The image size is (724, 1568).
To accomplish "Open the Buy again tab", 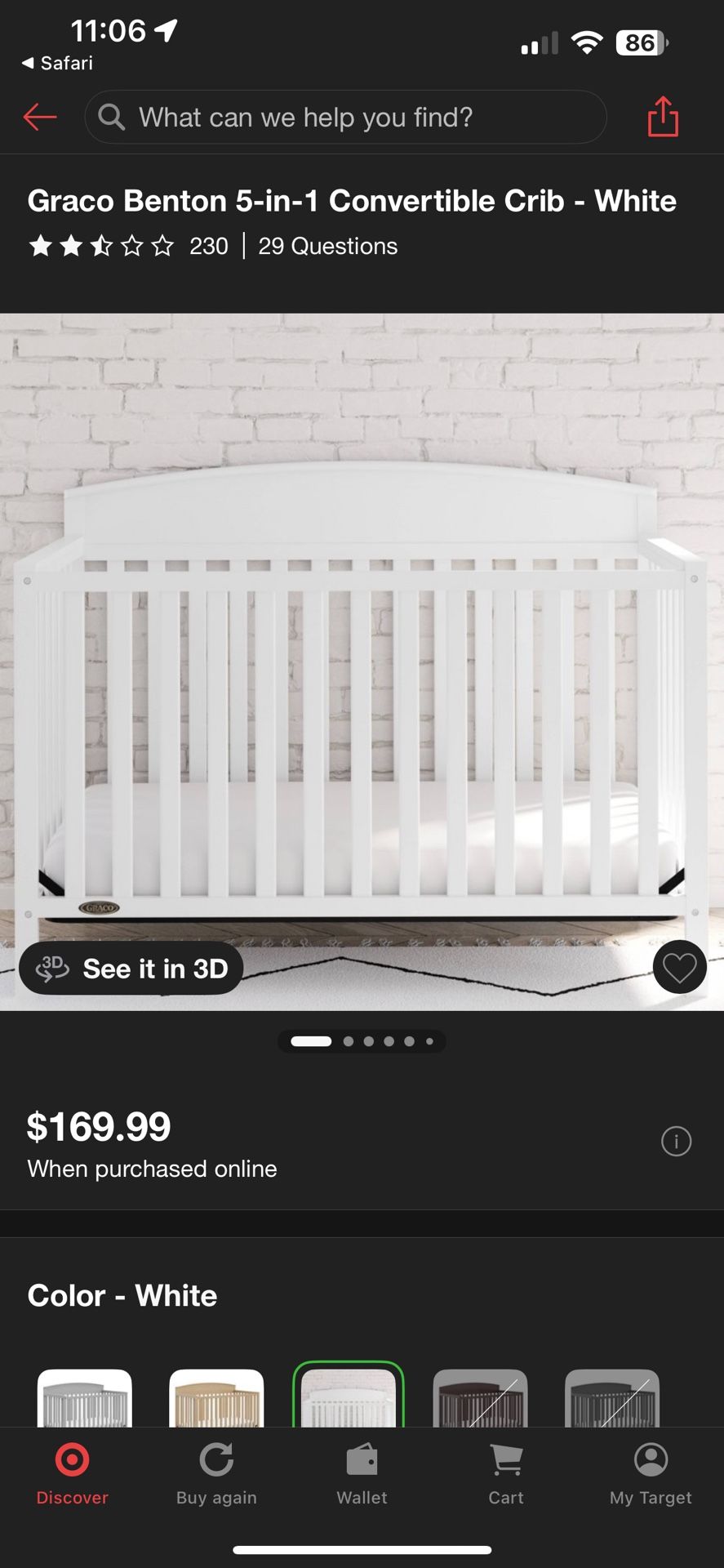I will (216, 1475).
